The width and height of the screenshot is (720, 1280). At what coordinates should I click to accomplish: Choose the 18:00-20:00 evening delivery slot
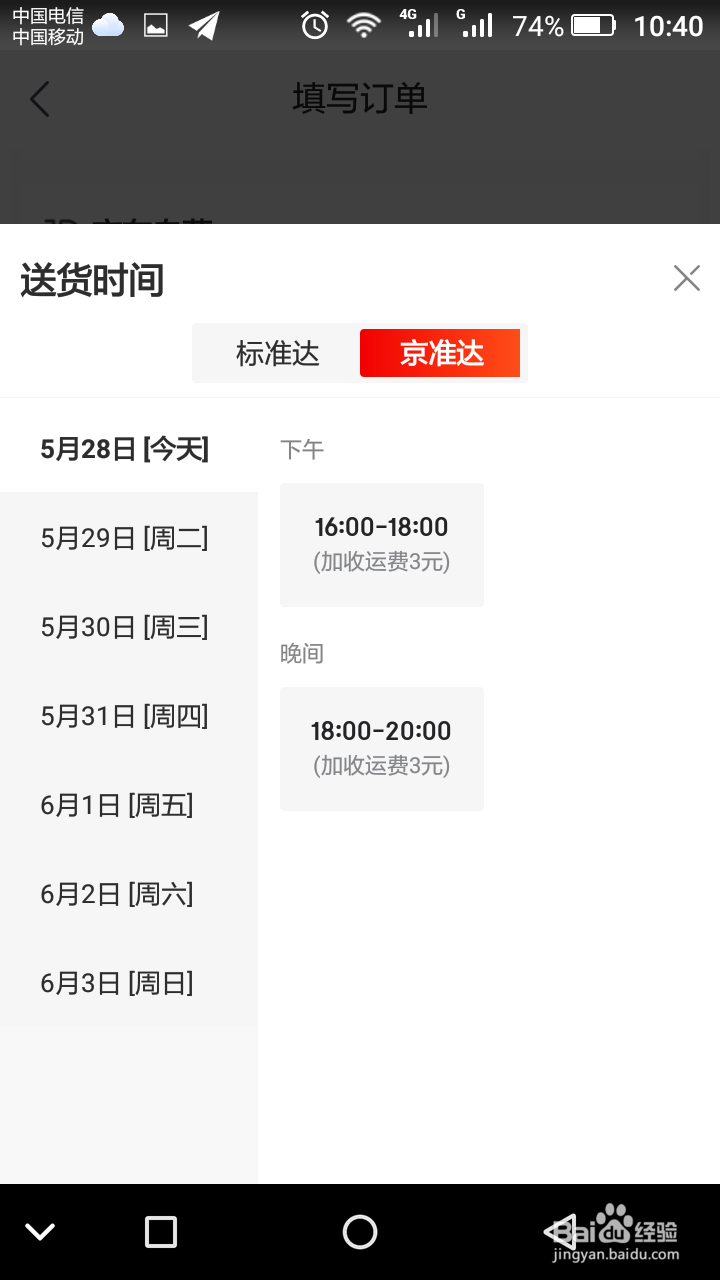(381, 748)
